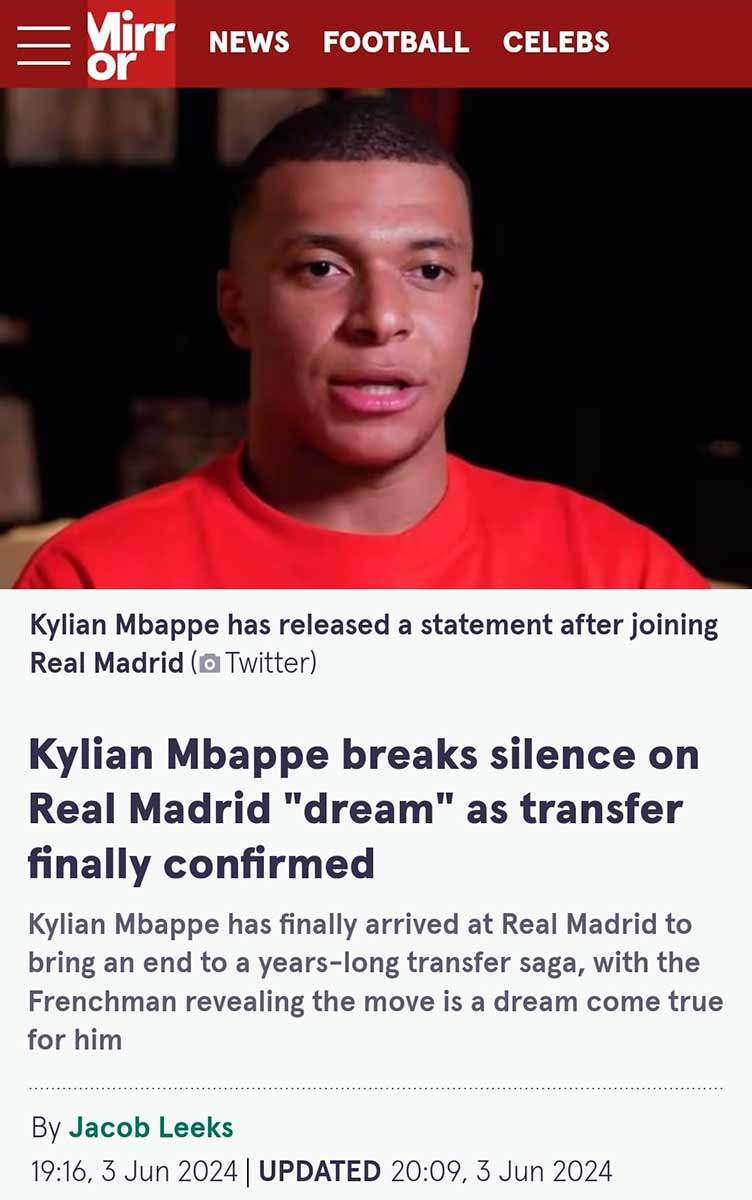Go to the Mirror homepage logo
Viewport: 752px width, 1200px height.
tap(130, 44)
